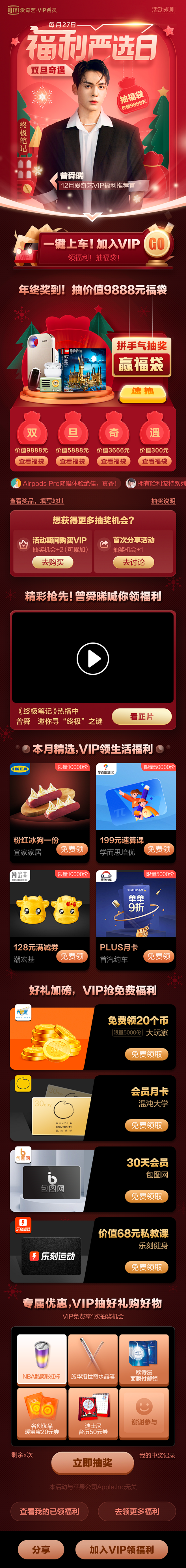
Task: Read the 抽奖说明 draw instructions
Action: tap(163, 501)
